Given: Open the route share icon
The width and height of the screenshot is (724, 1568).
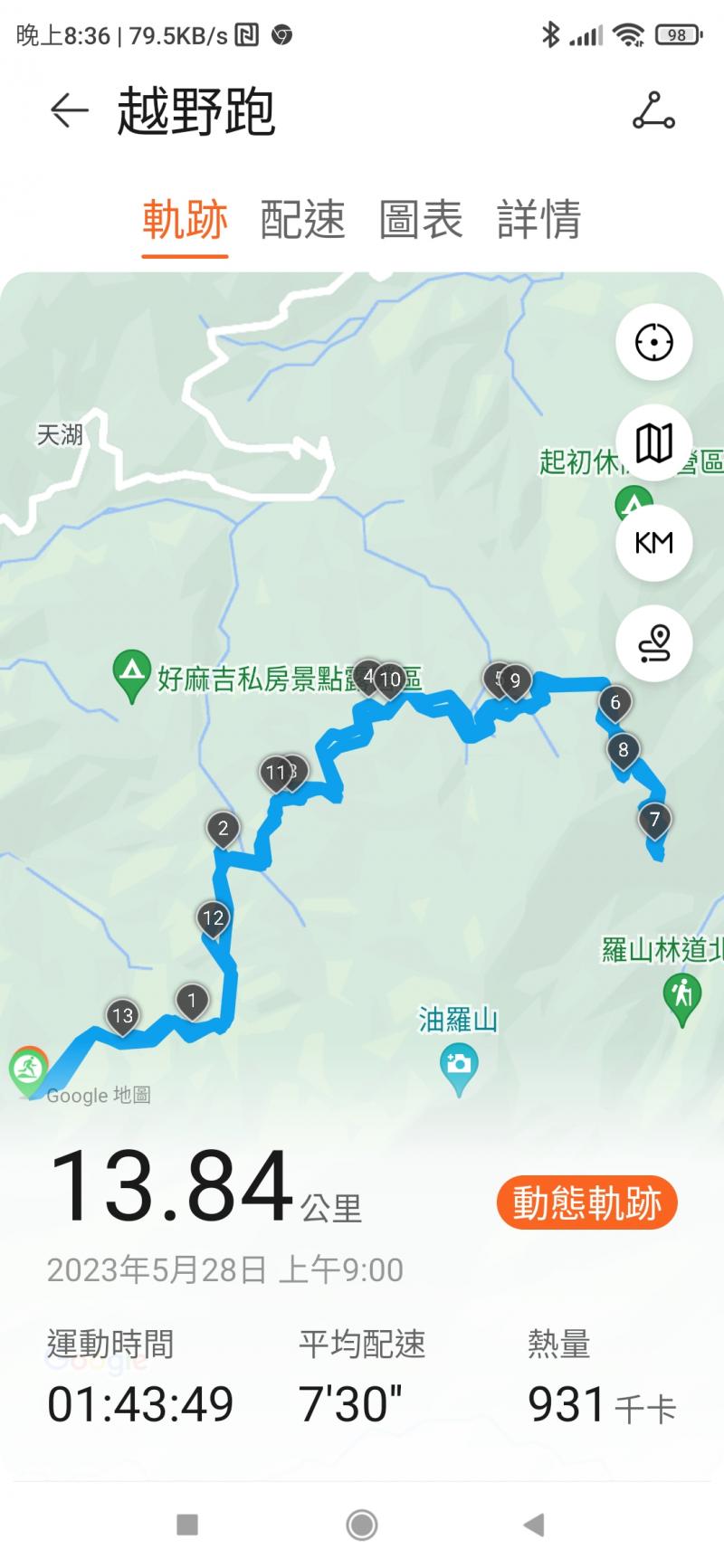Looking at the screenshot, I should (653, 111).
